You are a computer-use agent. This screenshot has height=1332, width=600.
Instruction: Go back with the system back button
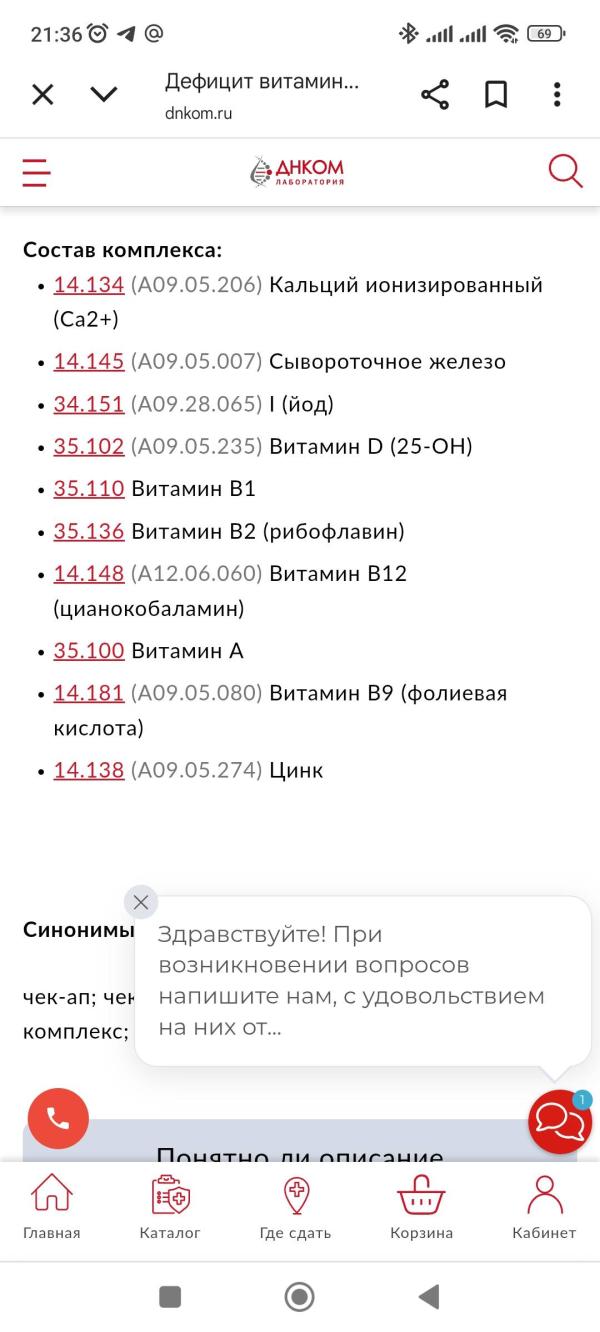(429, 1297)
